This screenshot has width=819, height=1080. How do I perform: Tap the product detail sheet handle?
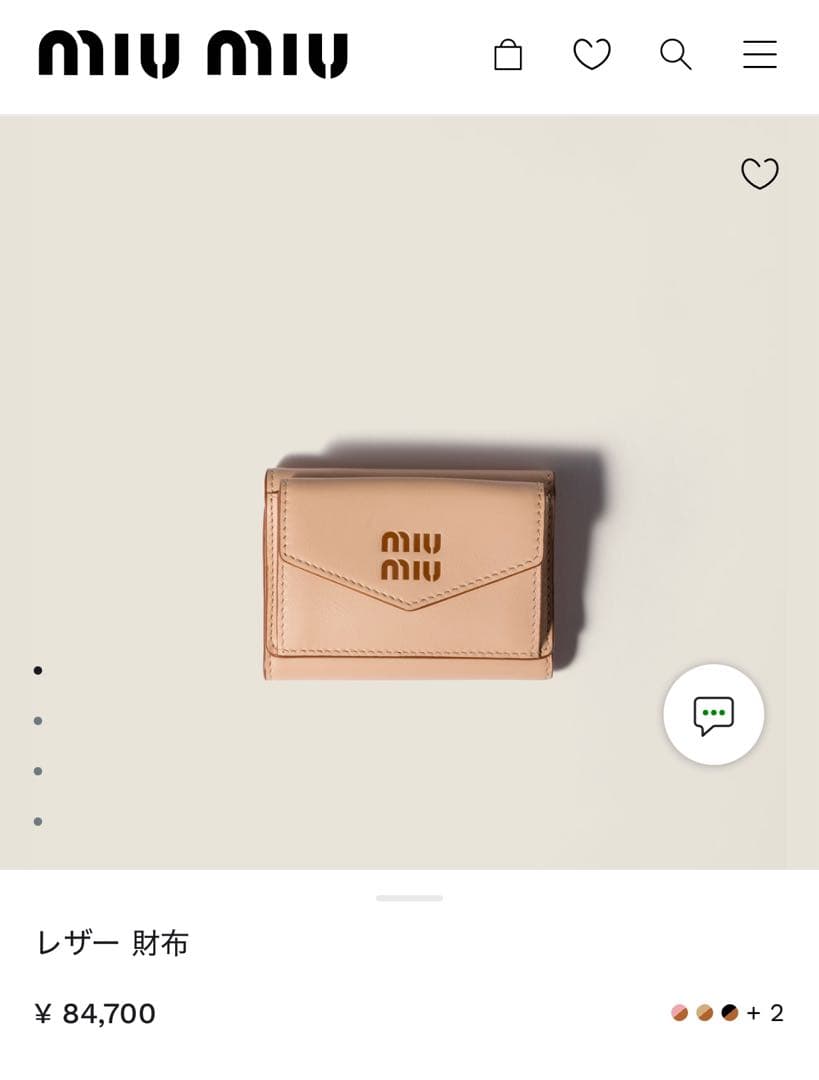click(409, 898)
